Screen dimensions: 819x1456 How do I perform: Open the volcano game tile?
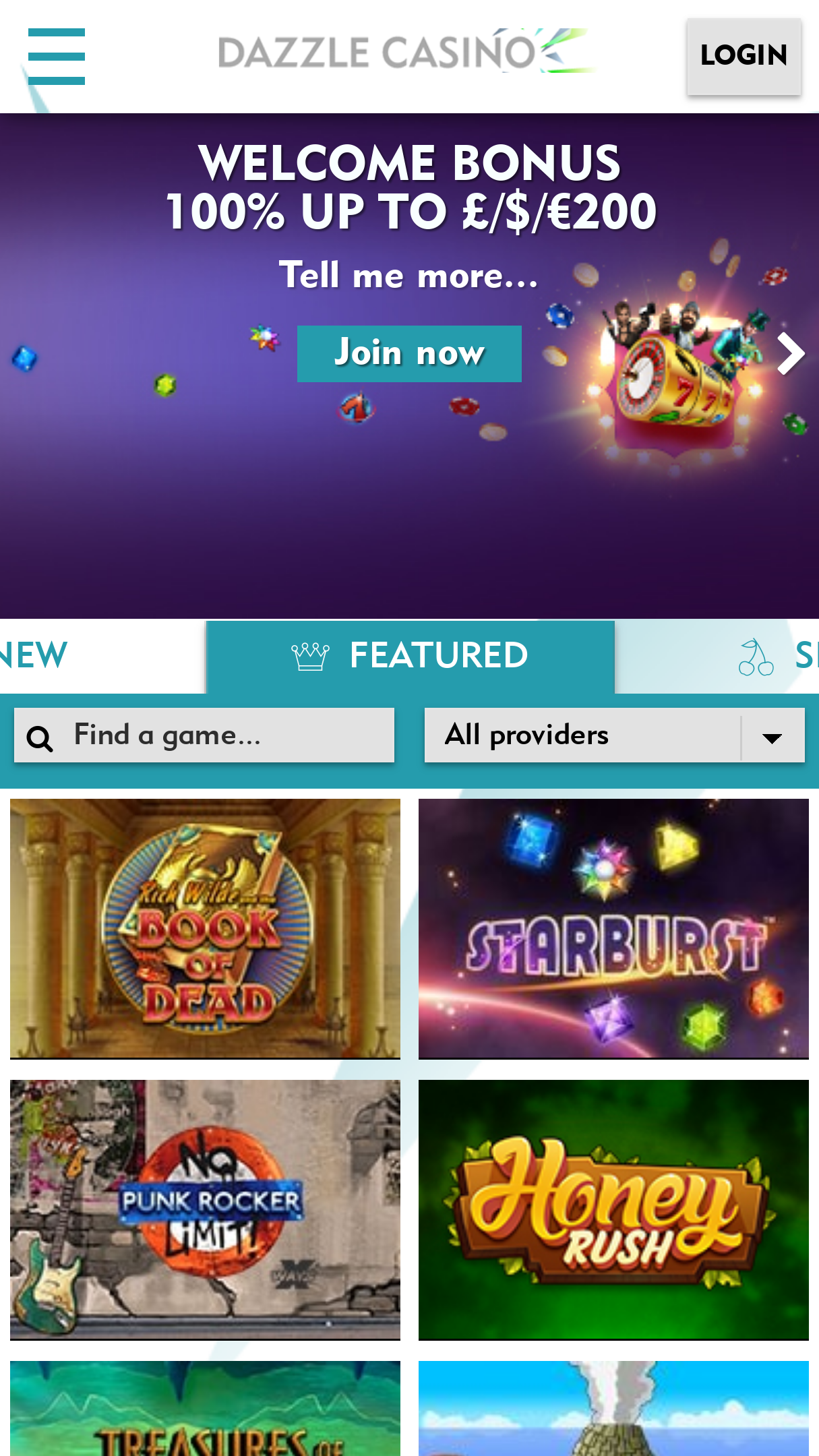pos(613,1408)
